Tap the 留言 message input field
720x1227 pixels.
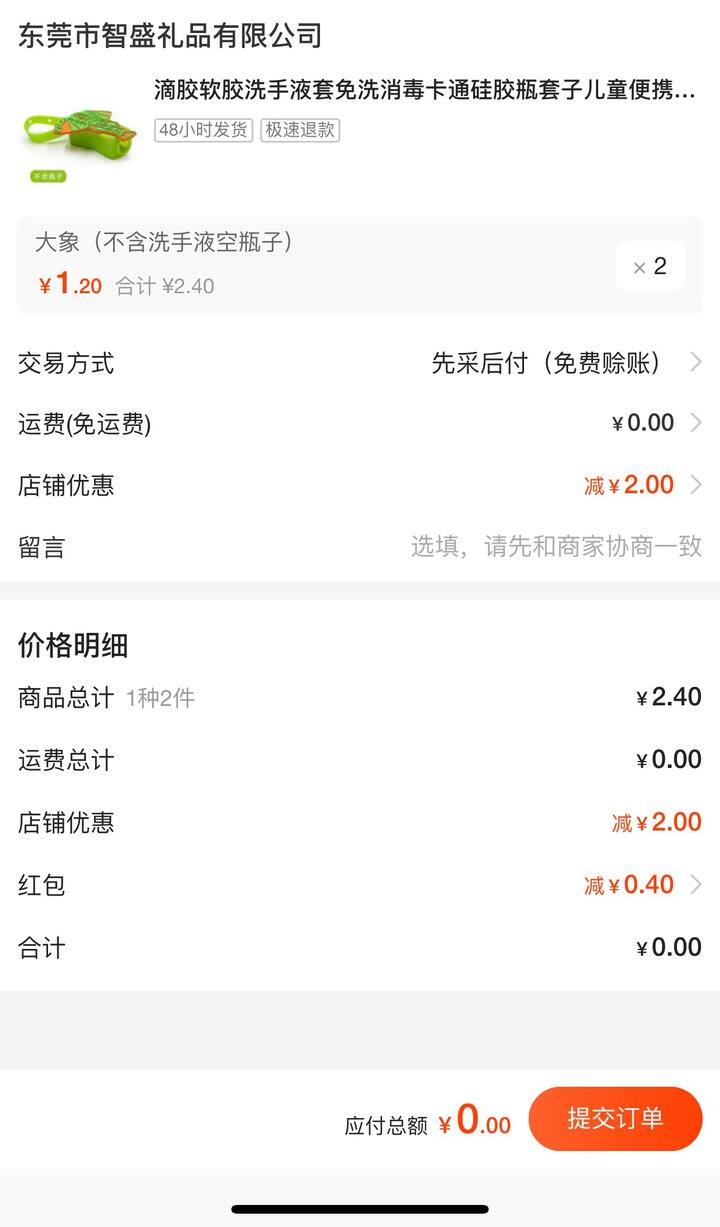click(x=360, y=547)
